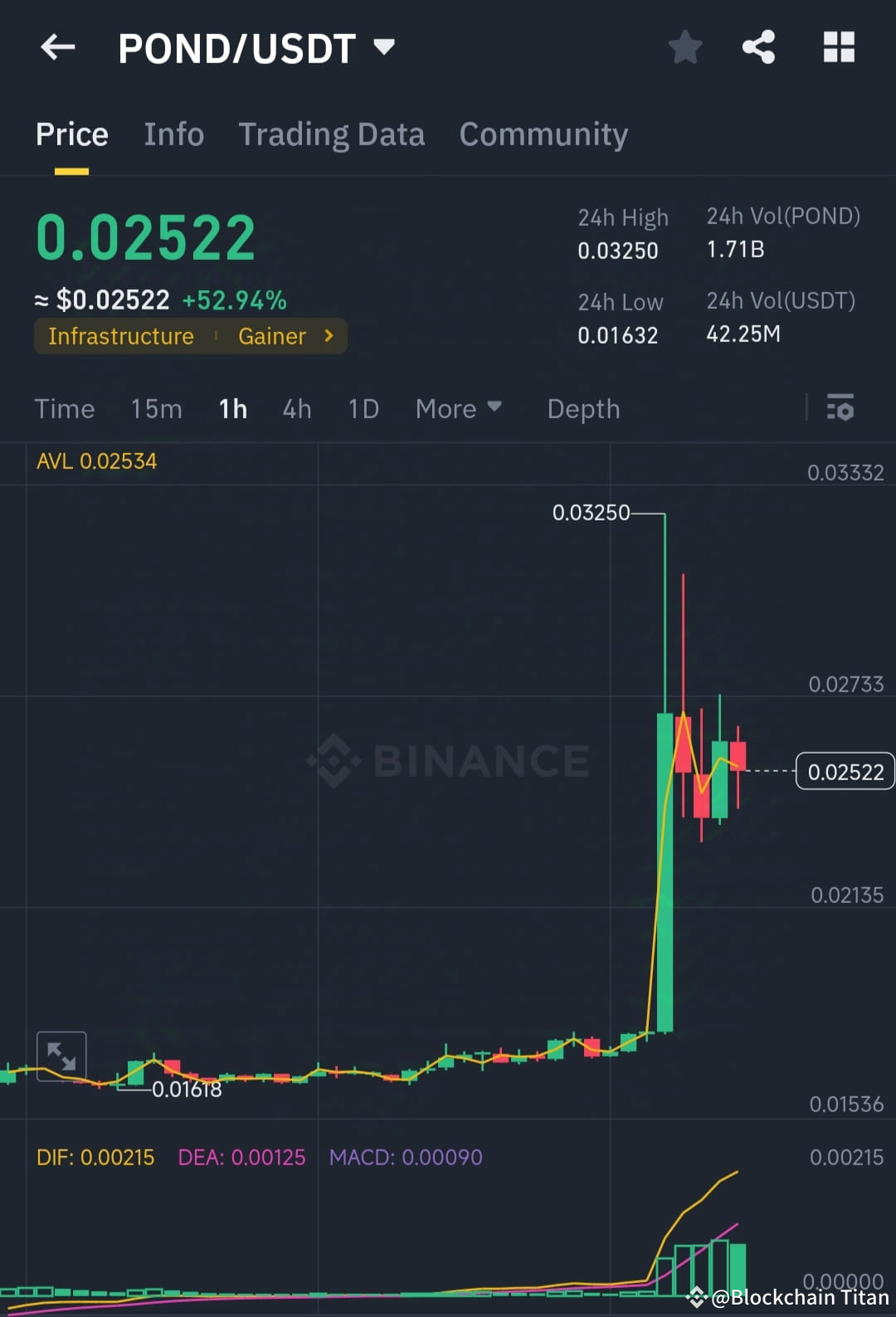Favorite POND/USDT using the star icon
This screenshot has height=1317, width=896.
click(x=685, y=46)
